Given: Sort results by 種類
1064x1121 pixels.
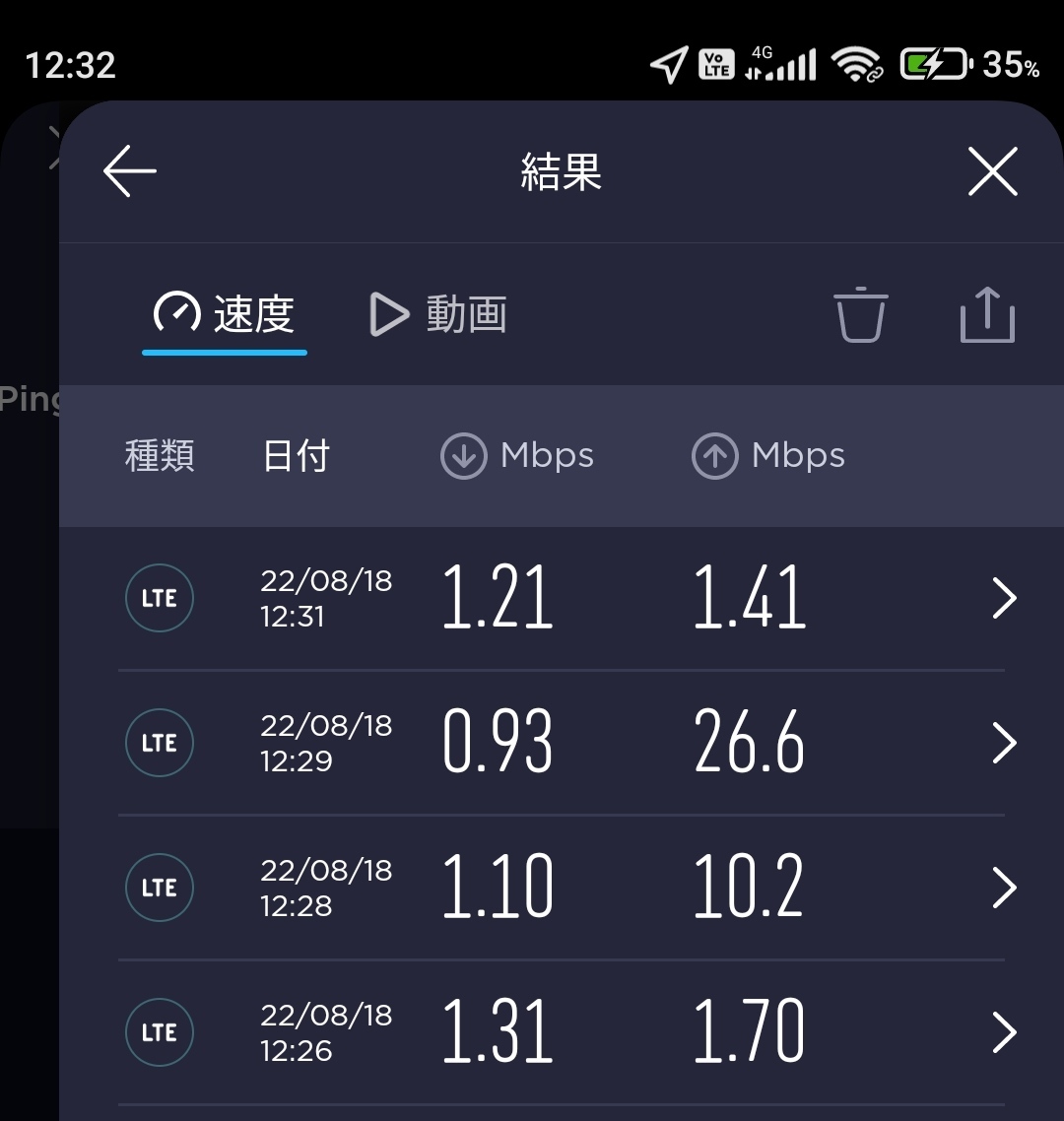Looking at the screenshot, I should click(160, 455).
